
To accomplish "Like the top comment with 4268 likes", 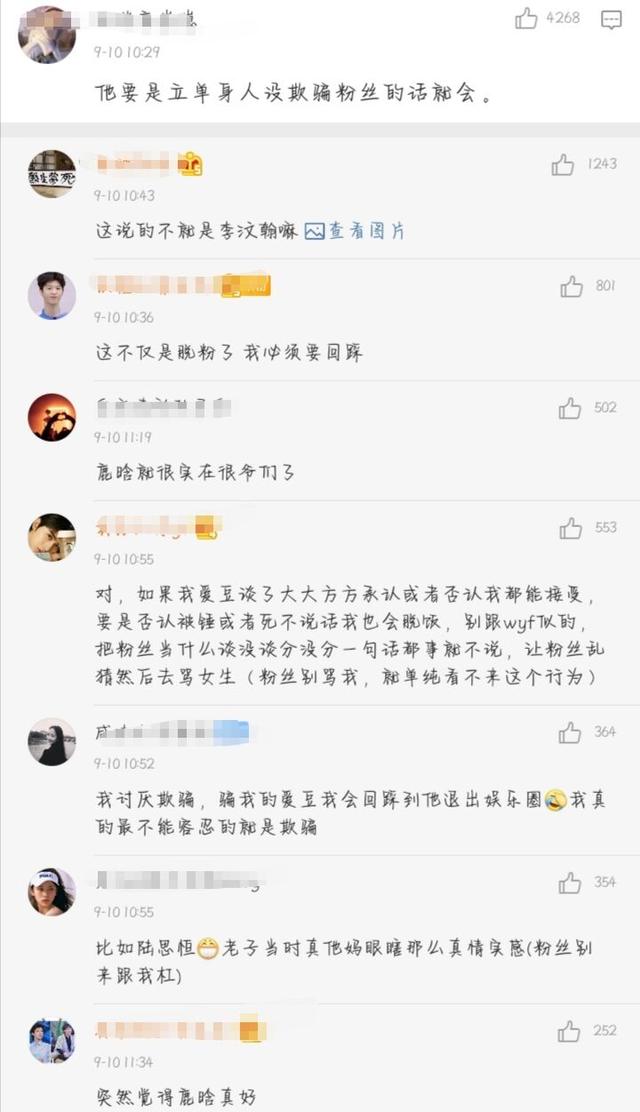I will click(526, 19).
